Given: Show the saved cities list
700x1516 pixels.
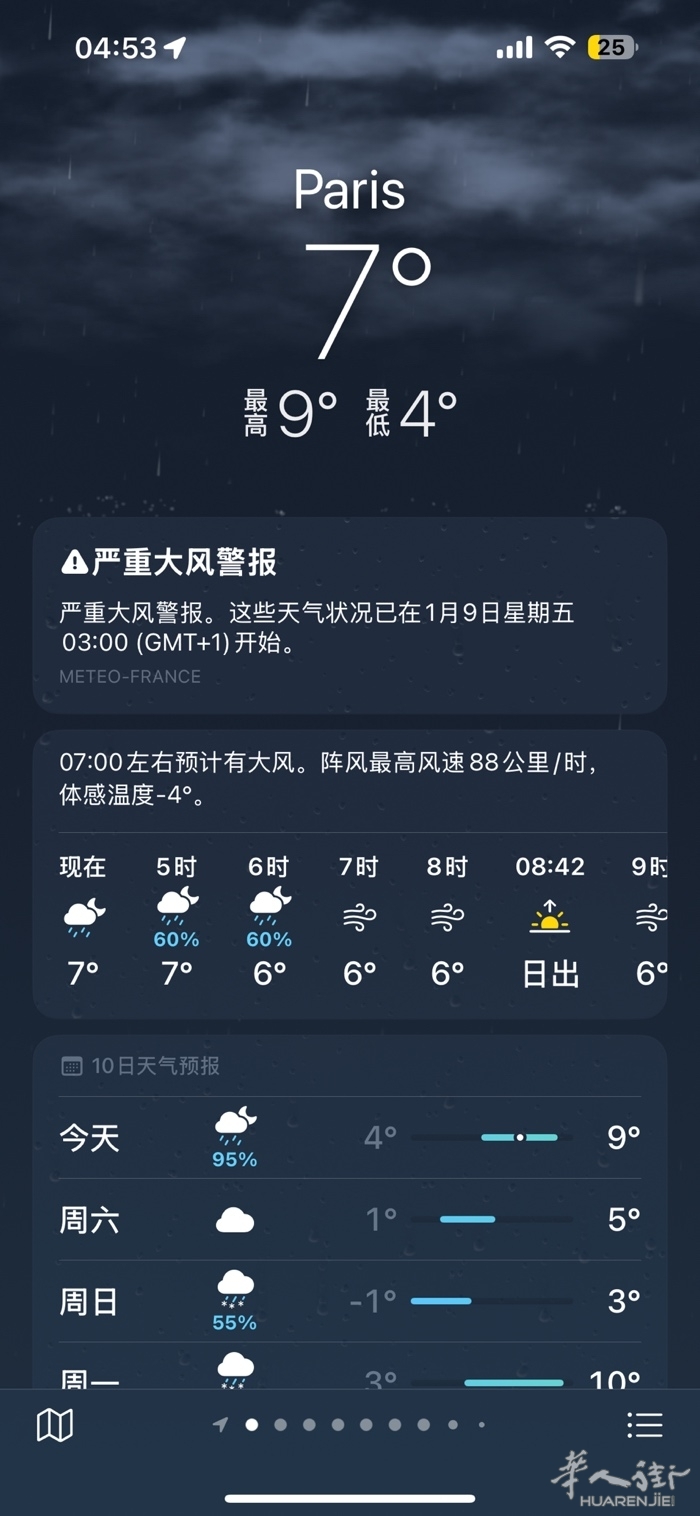Looking at the screenshot, I should pos(645,1425).
